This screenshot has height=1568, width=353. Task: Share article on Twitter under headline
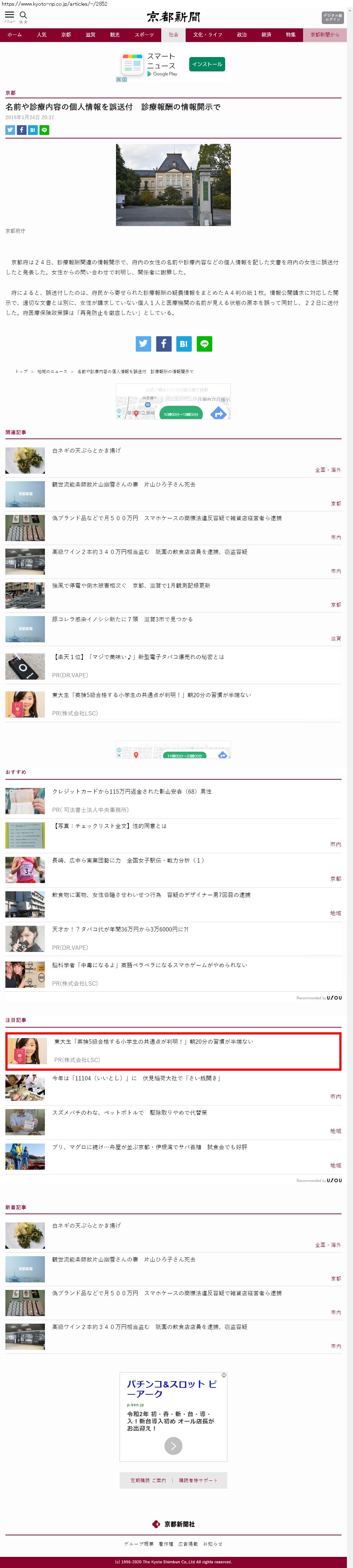point(10,130)
